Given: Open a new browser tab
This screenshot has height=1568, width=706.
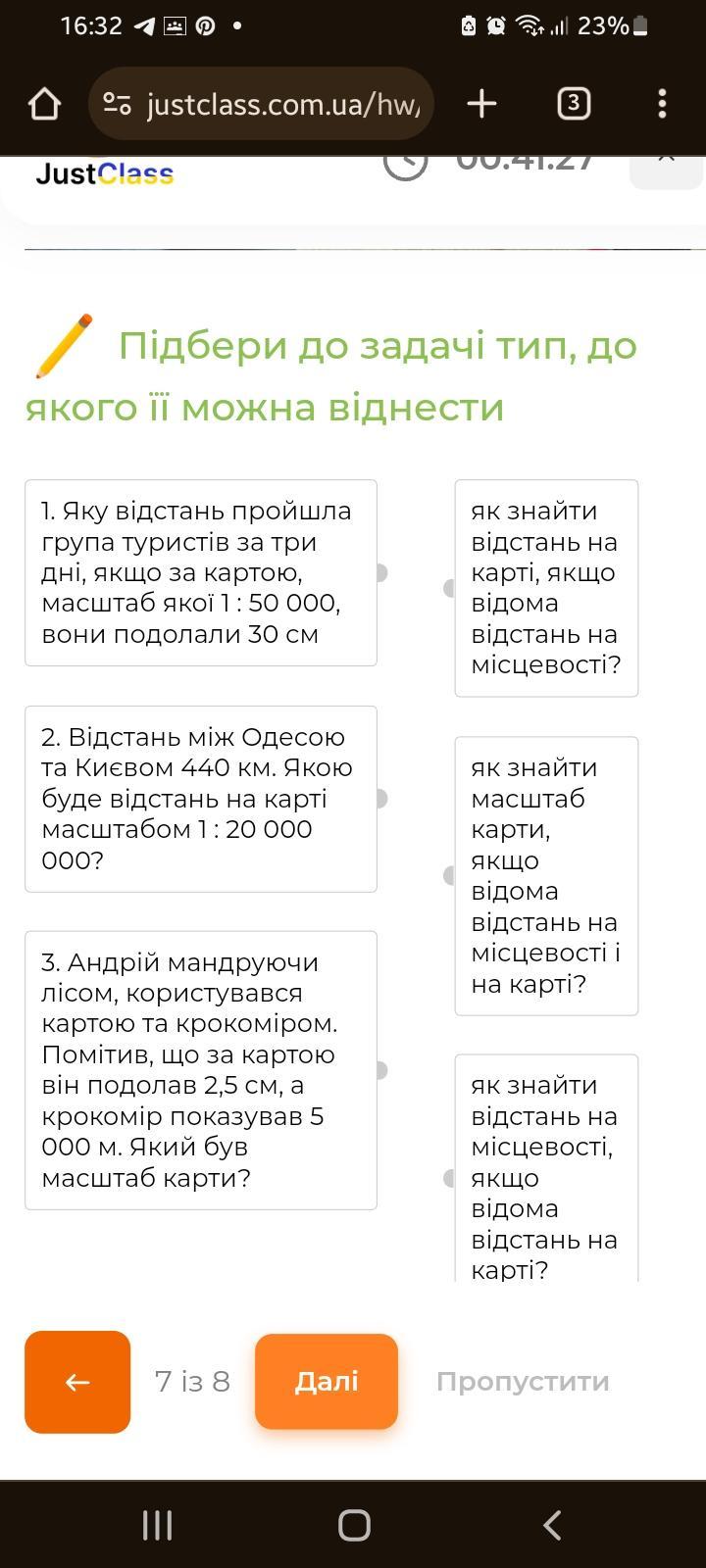Looking at the screenshot, I should coord(481,104).
